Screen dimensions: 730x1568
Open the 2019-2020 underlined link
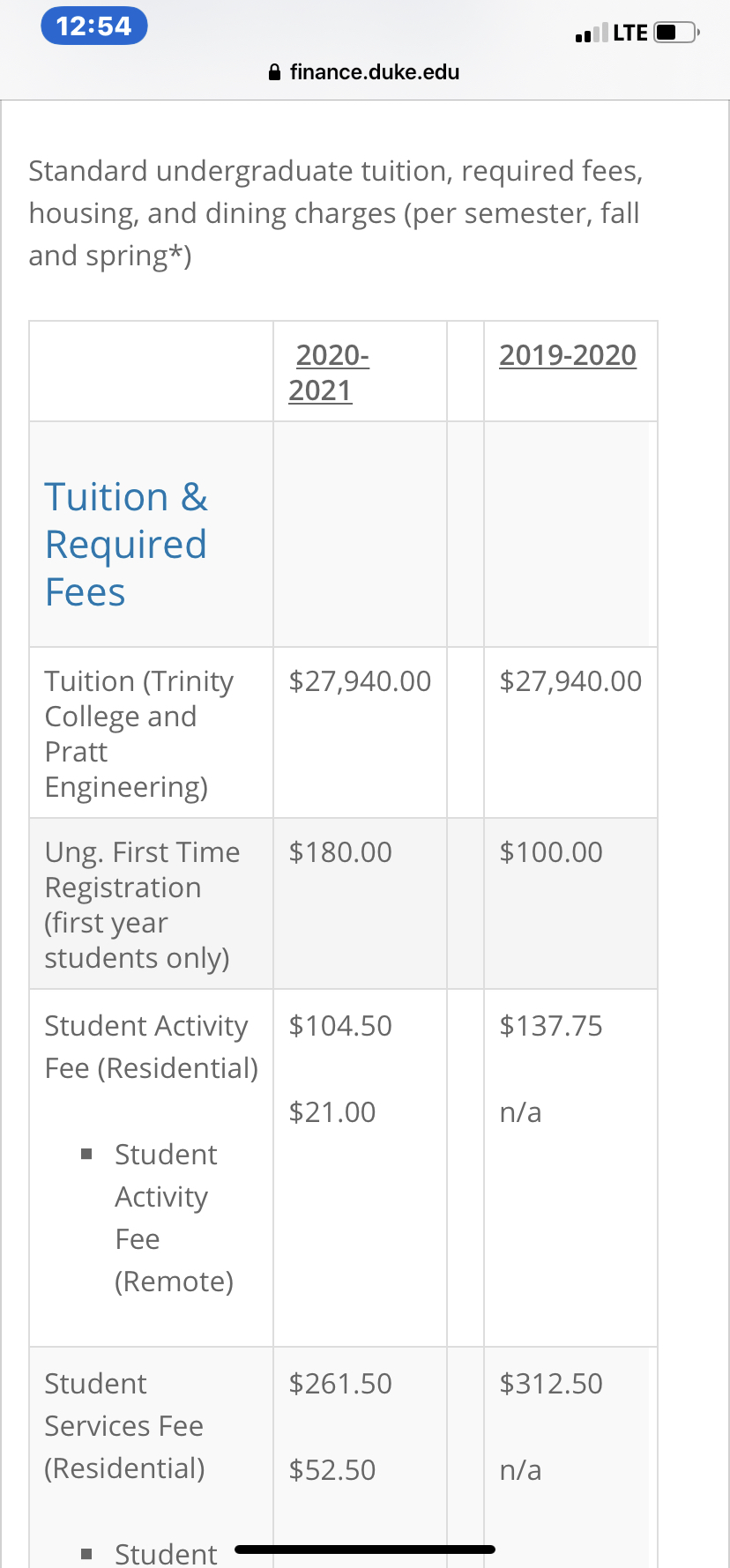[568, 355]
